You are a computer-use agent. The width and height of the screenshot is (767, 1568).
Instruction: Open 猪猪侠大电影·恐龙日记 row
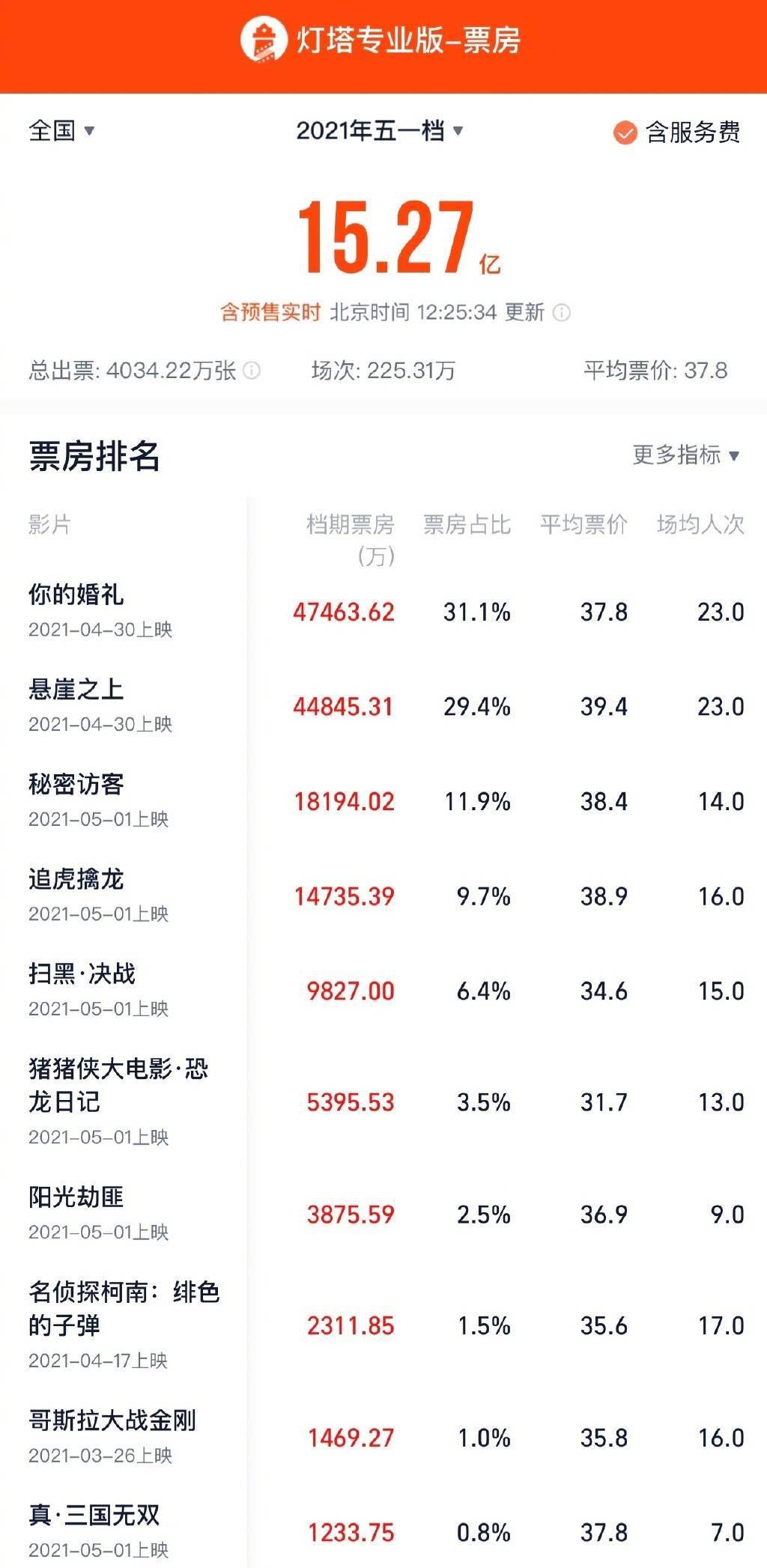[x=383, y=1102]
